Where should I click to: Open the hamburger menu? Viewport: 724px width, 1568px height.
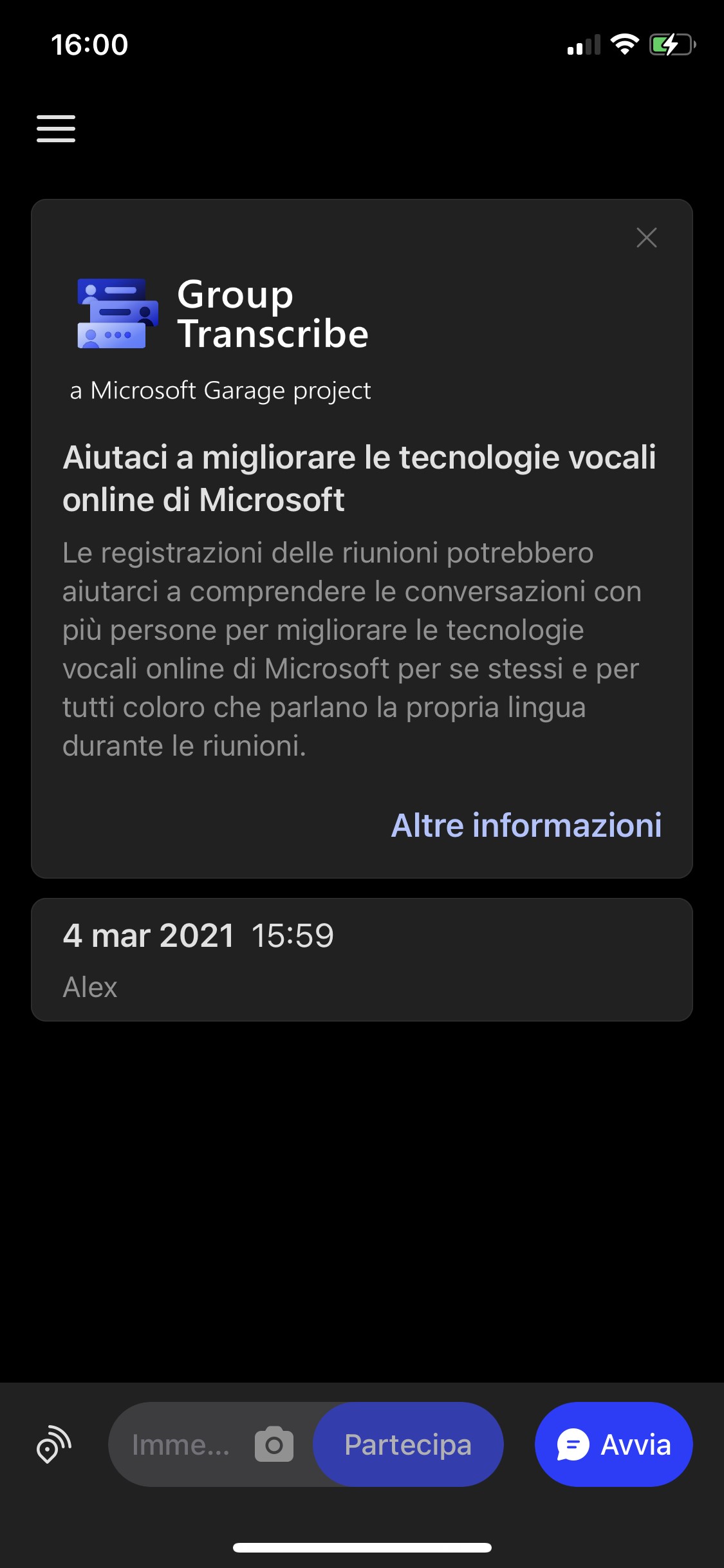coord(56,128)
